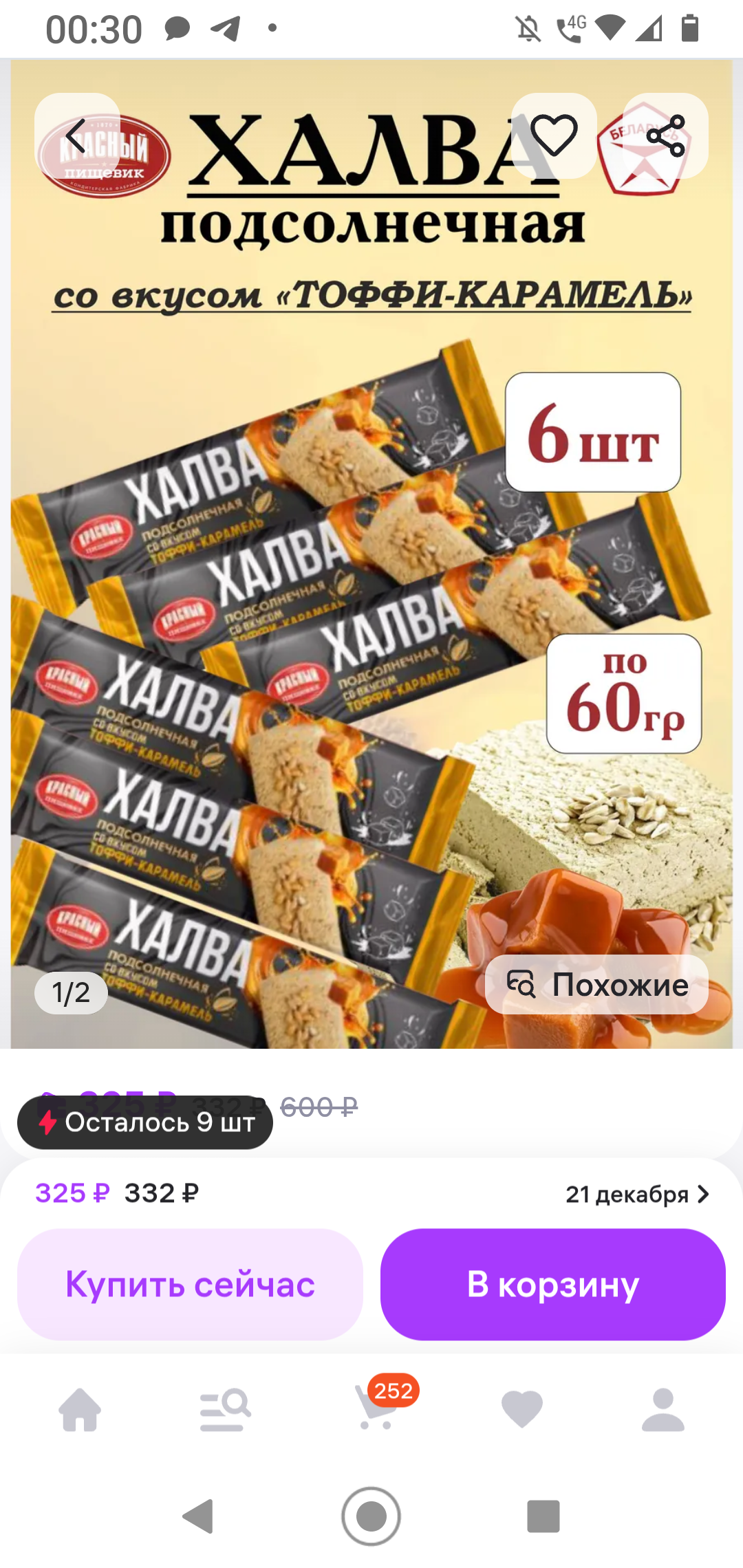Image resolution: width=743 pixels, height=1568 pixels.
Task: Switch to the favorites heart tab
Action: (522, 1409)
